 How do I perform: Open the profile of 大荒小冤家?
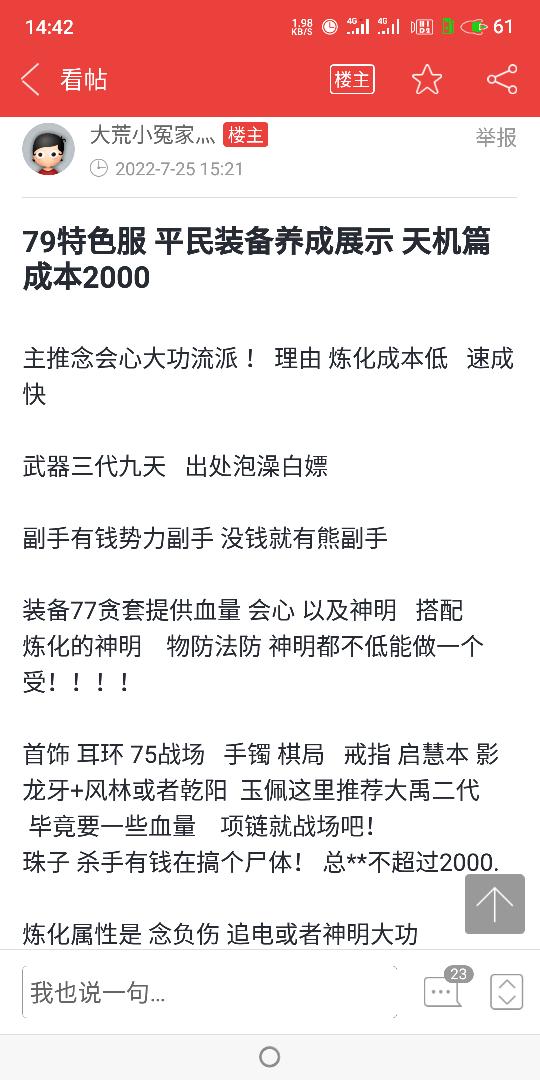click(x=48, y=149)
